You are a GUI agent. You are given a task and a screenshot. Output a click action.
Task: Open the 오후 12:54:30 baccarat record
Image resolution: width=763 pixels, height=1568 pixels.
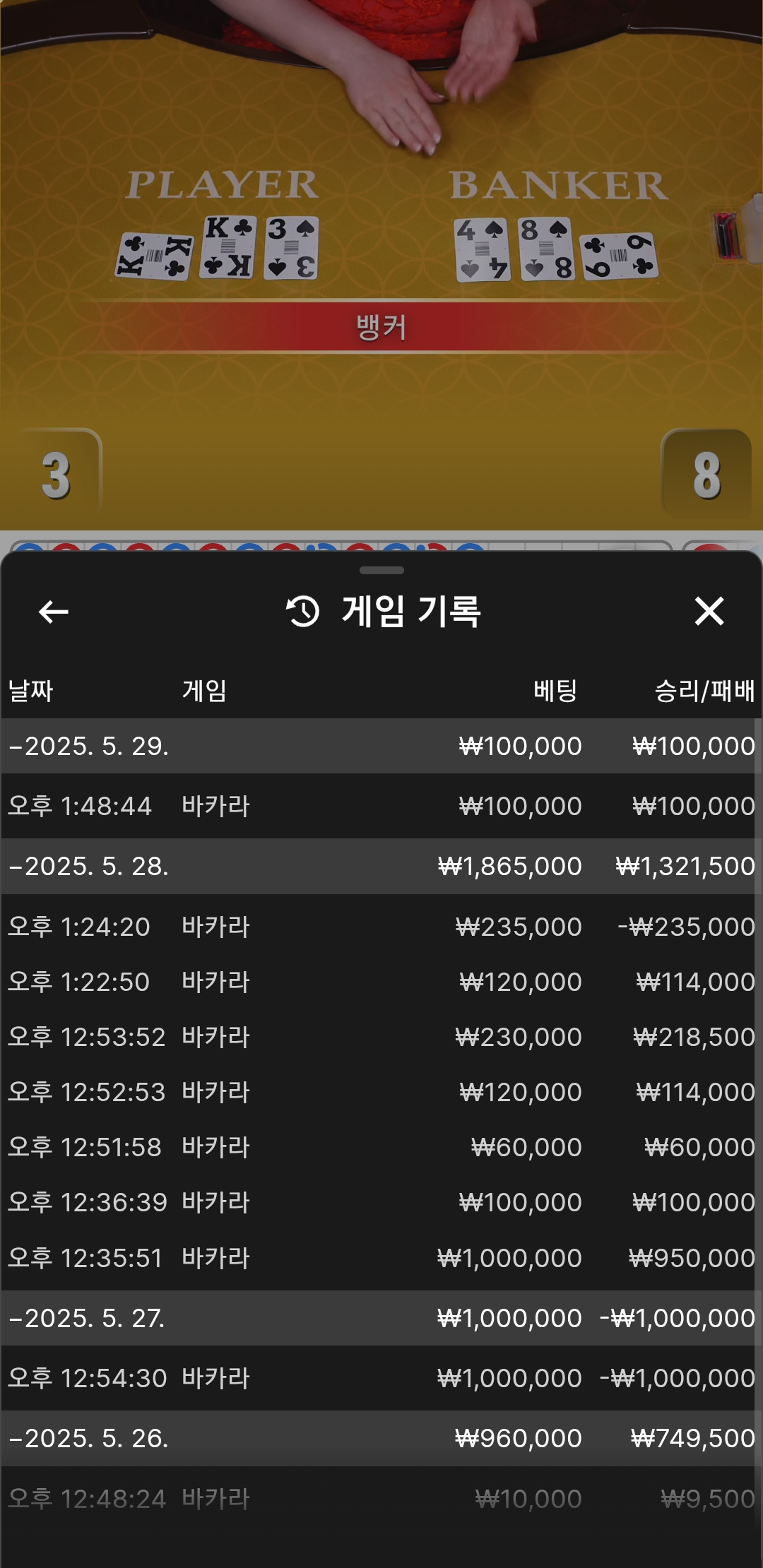coord(379,1378)
